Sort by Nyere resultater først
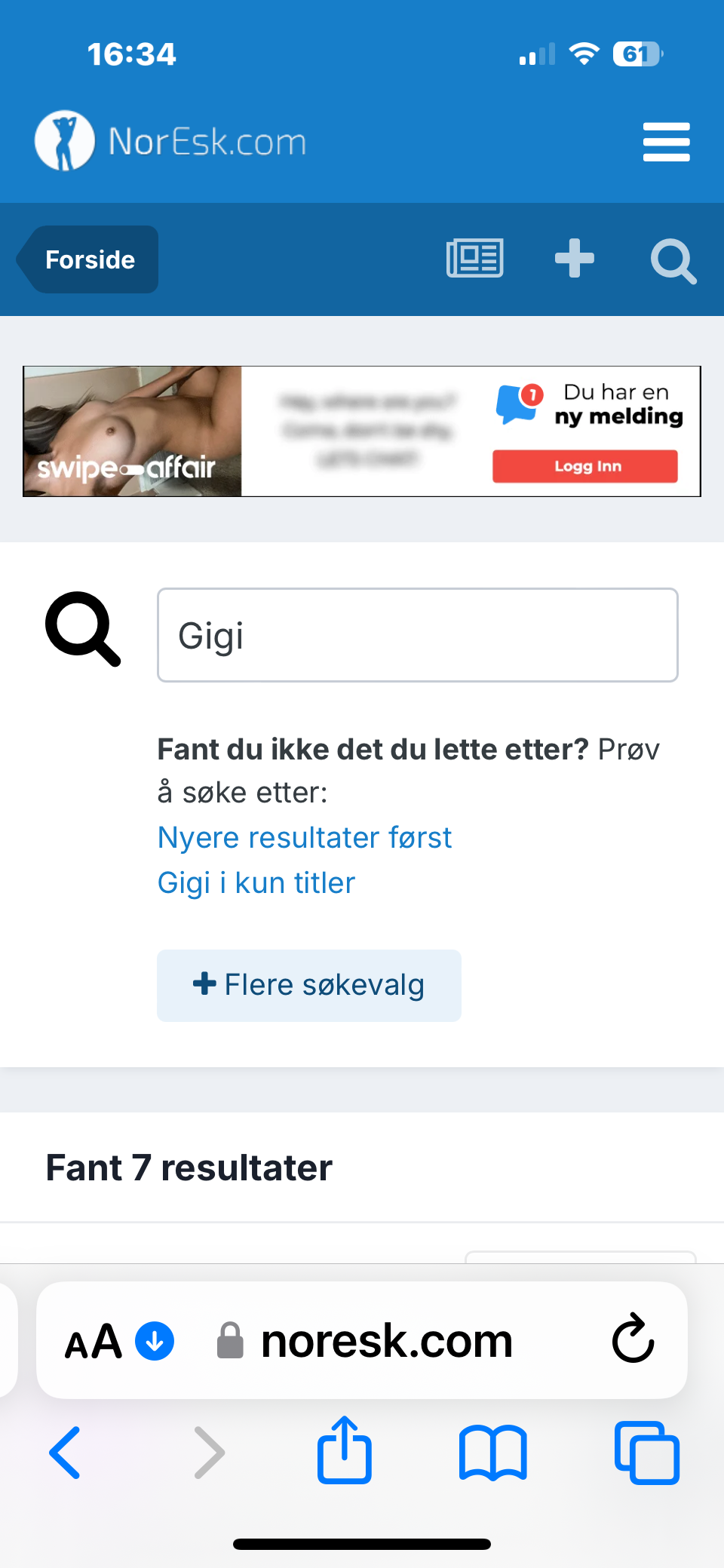 pos(305,837)
